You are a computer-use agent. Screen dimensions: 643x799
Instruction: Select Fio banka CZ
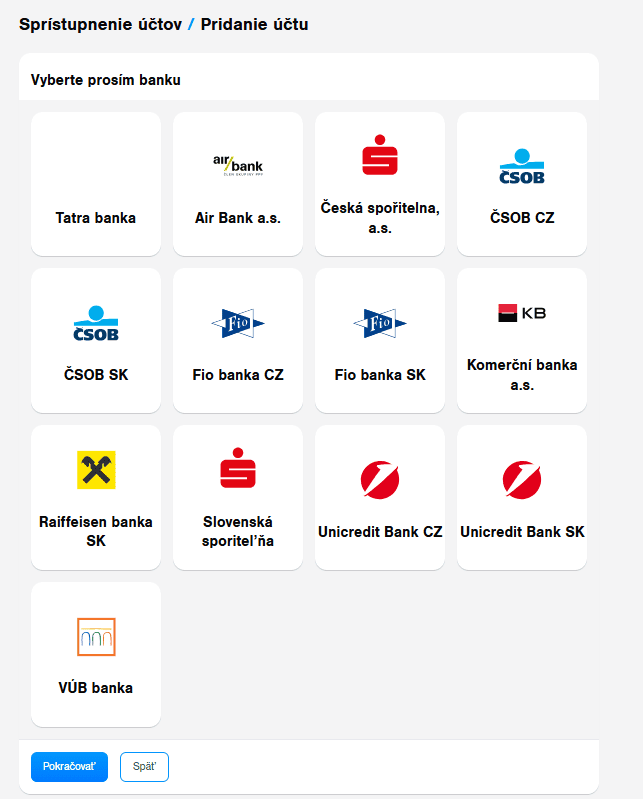(238, 340)
